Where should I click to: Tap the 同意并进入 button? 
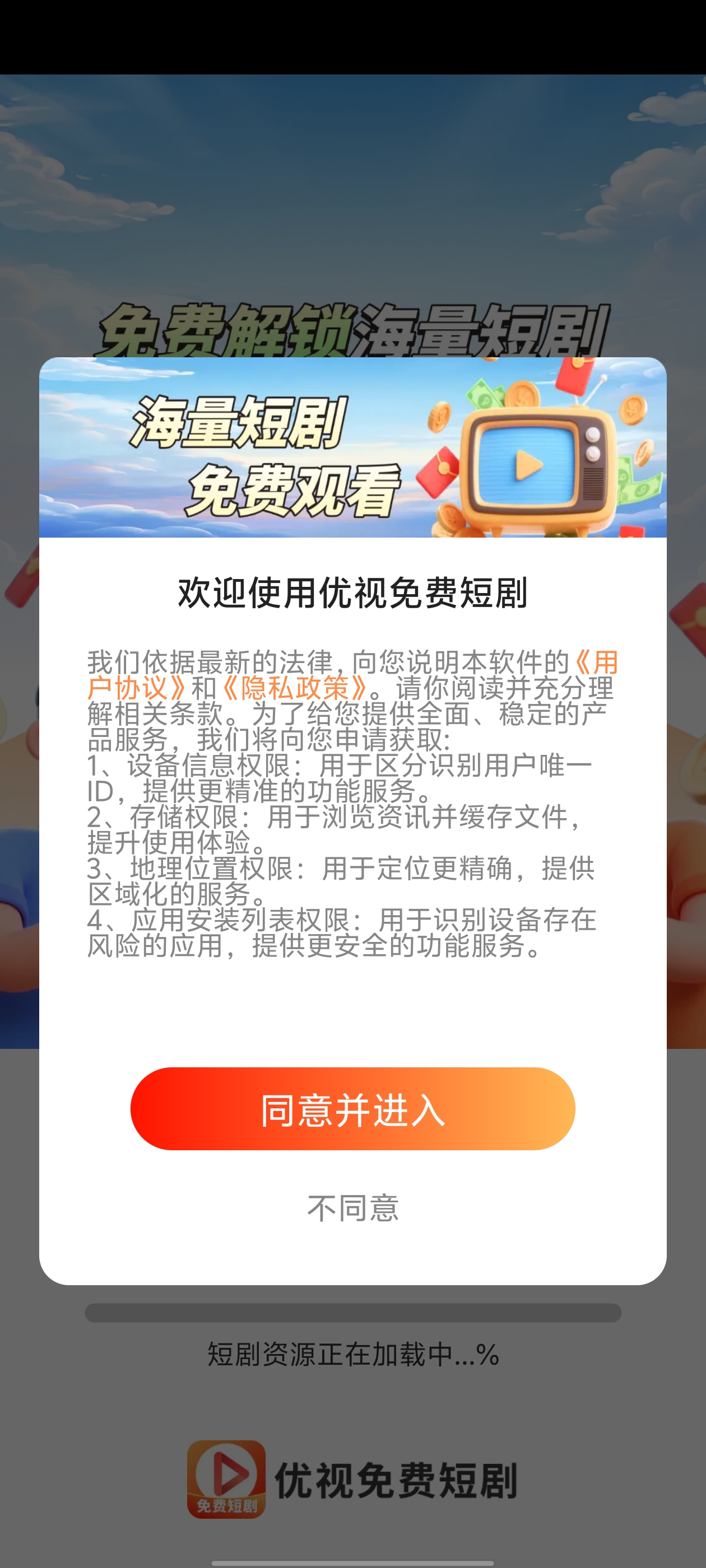tap(352, 1109)
